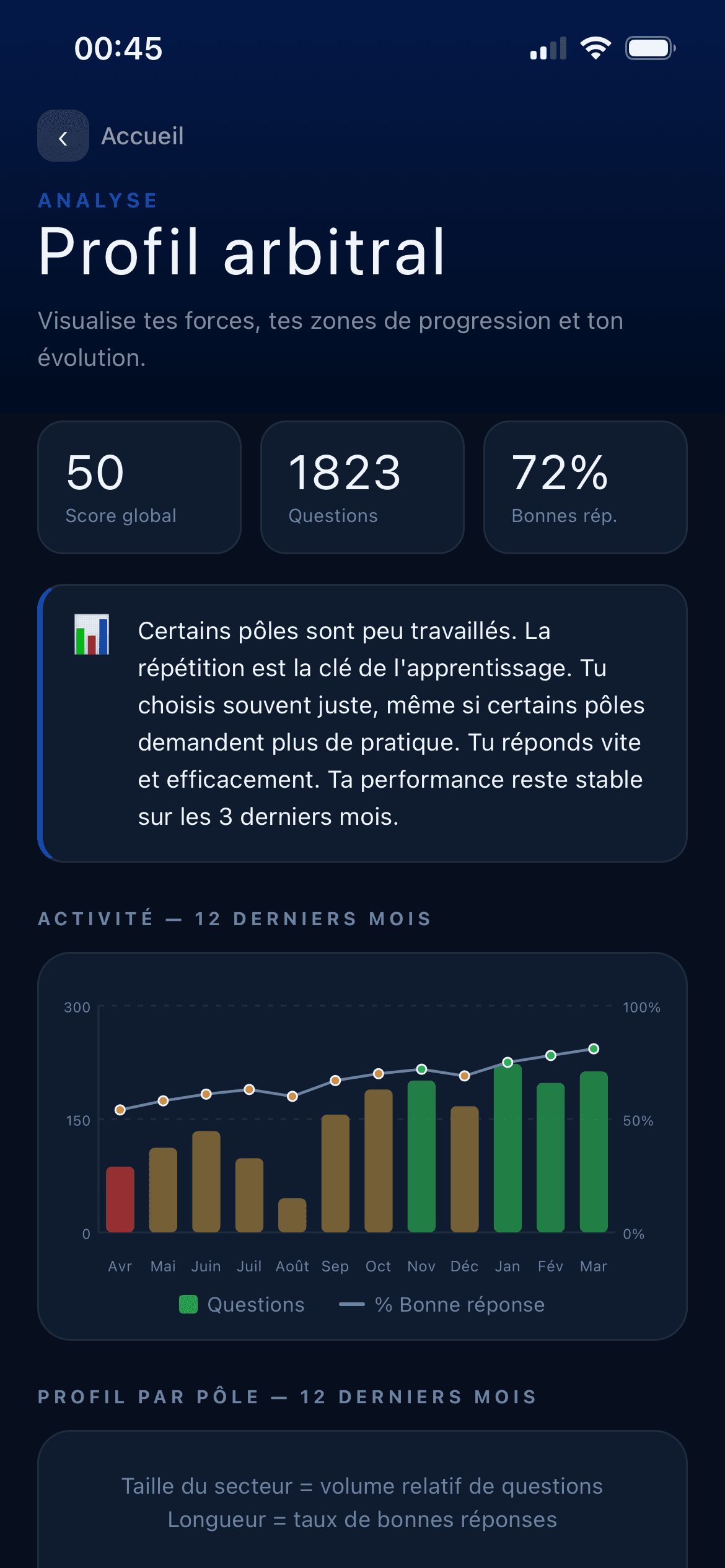Tap the 1823 Questions stat card
Viewport: 725px width, 1568px height.
[362, 487]
